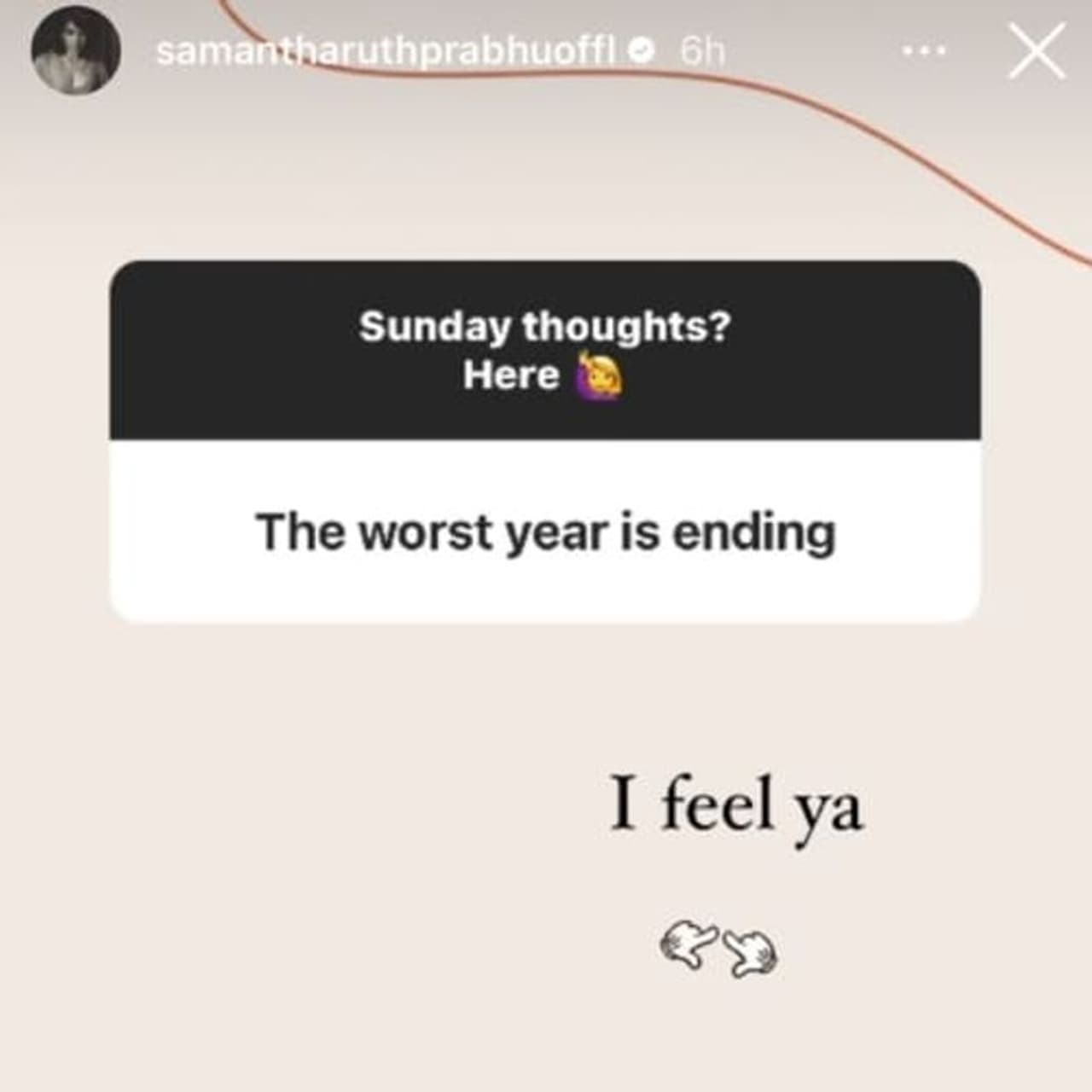Close the story viewer
The height and width of the screenshot is (1092, 1092).
coord(1036,51)
